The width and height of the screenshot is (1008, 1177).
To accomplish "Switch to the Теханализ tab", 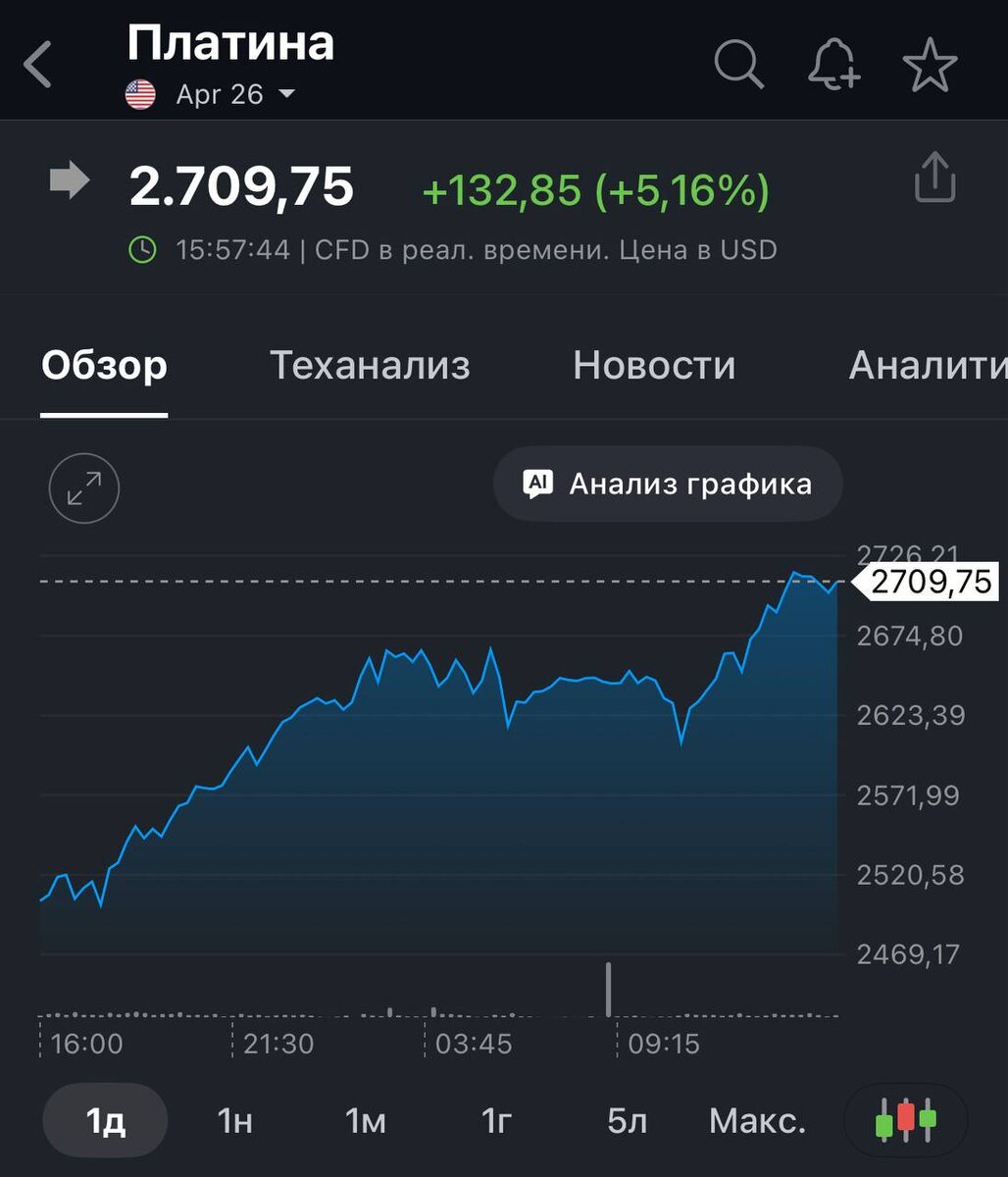I will 370,366.
